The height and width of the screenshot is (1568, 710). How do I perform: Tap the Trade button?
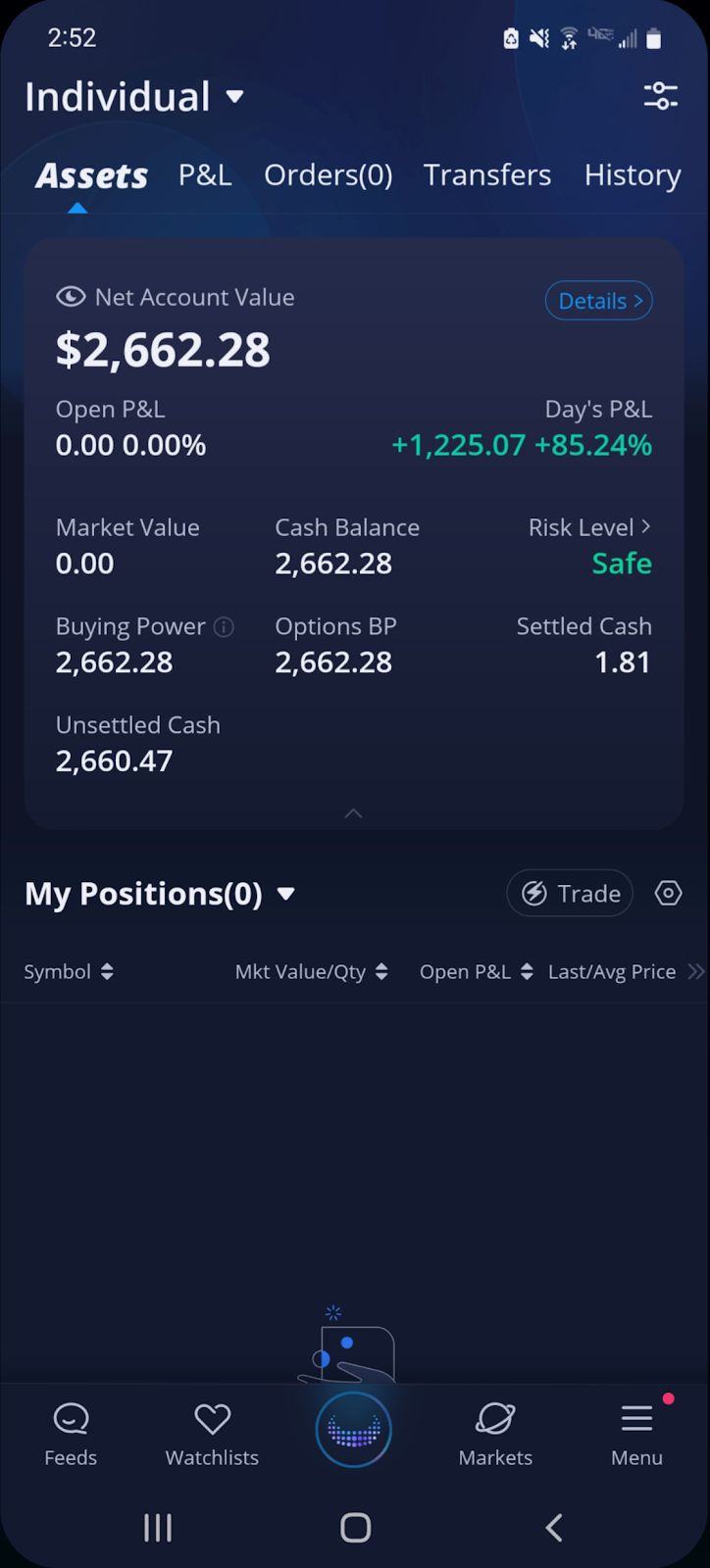click(570, 893)
